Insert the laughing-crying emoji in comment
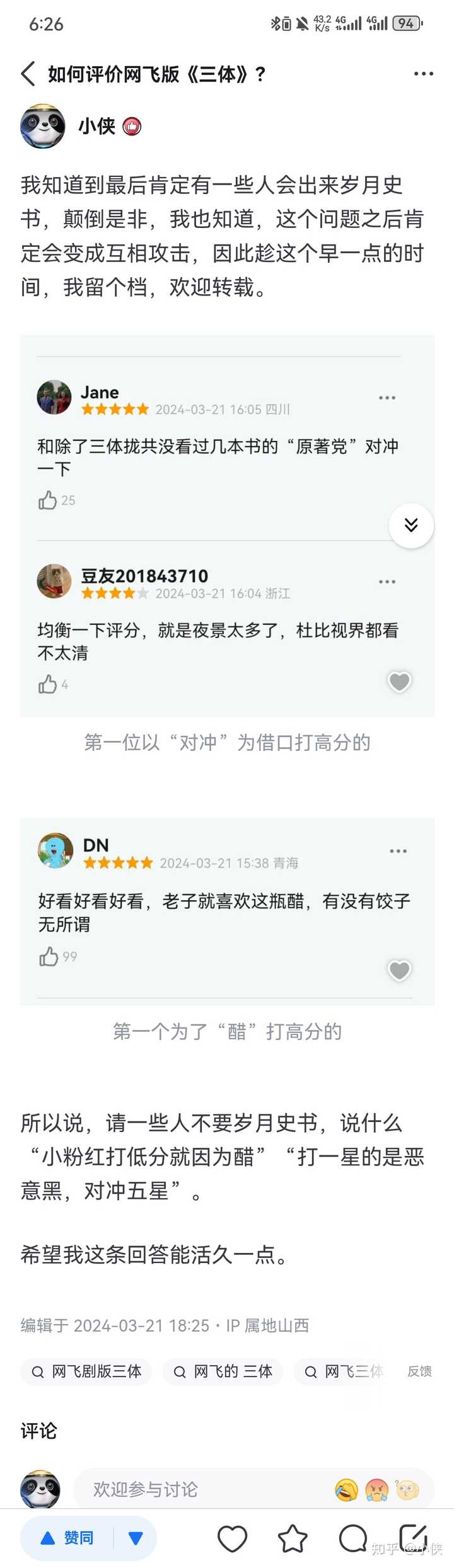The width and height of the screenshot is (454, 1568). pyautogui.click(x=346, y=1490)
